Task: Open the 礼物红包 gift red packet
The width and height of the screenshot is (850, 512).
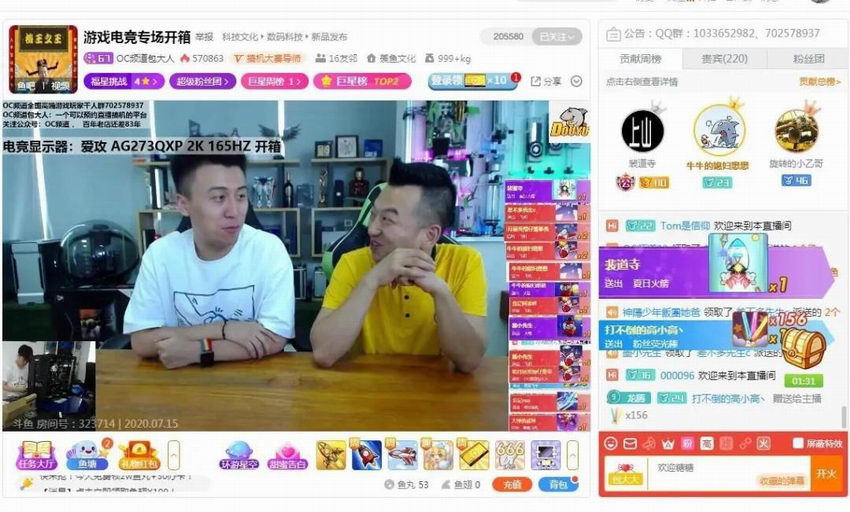Action: (x=139, y=456)
